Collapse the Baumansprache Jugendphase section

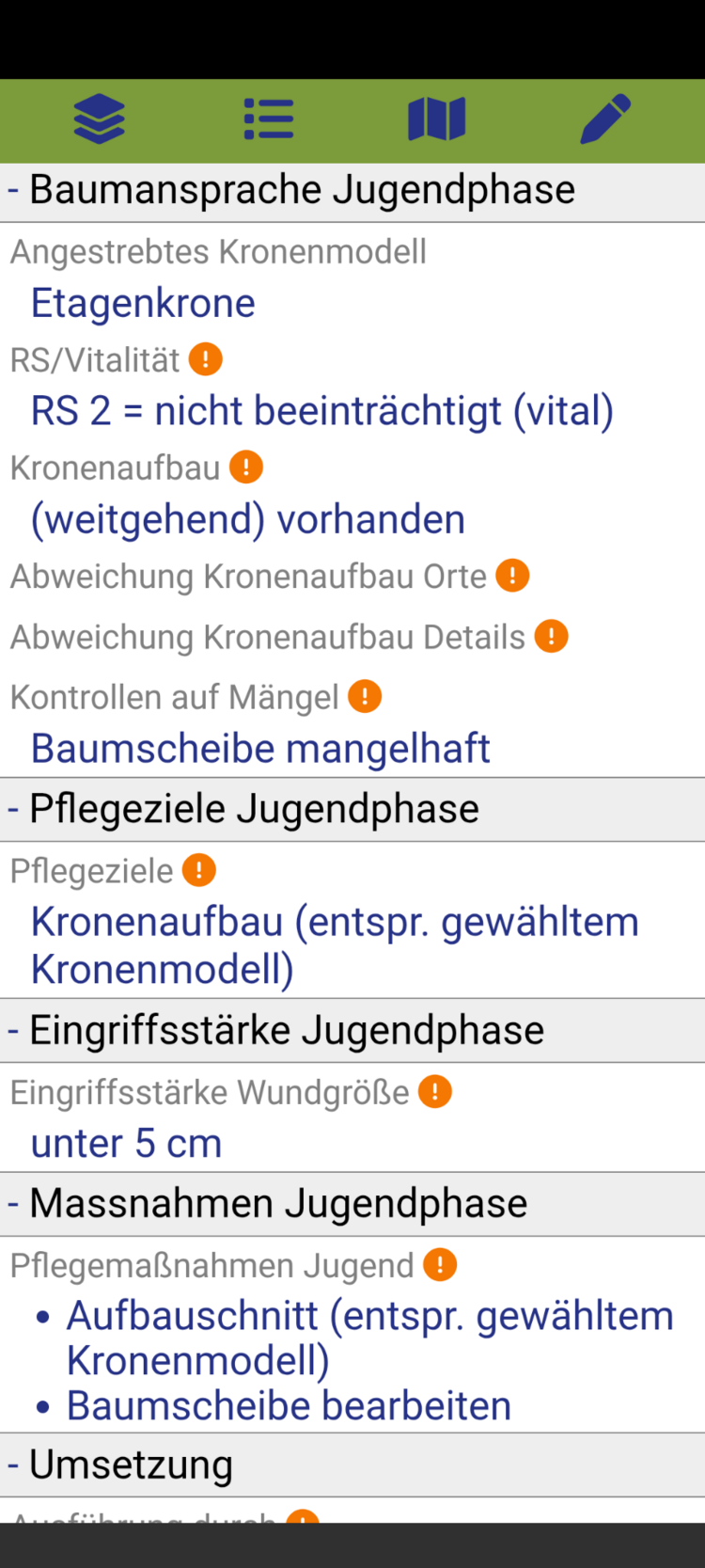[352, 191]
